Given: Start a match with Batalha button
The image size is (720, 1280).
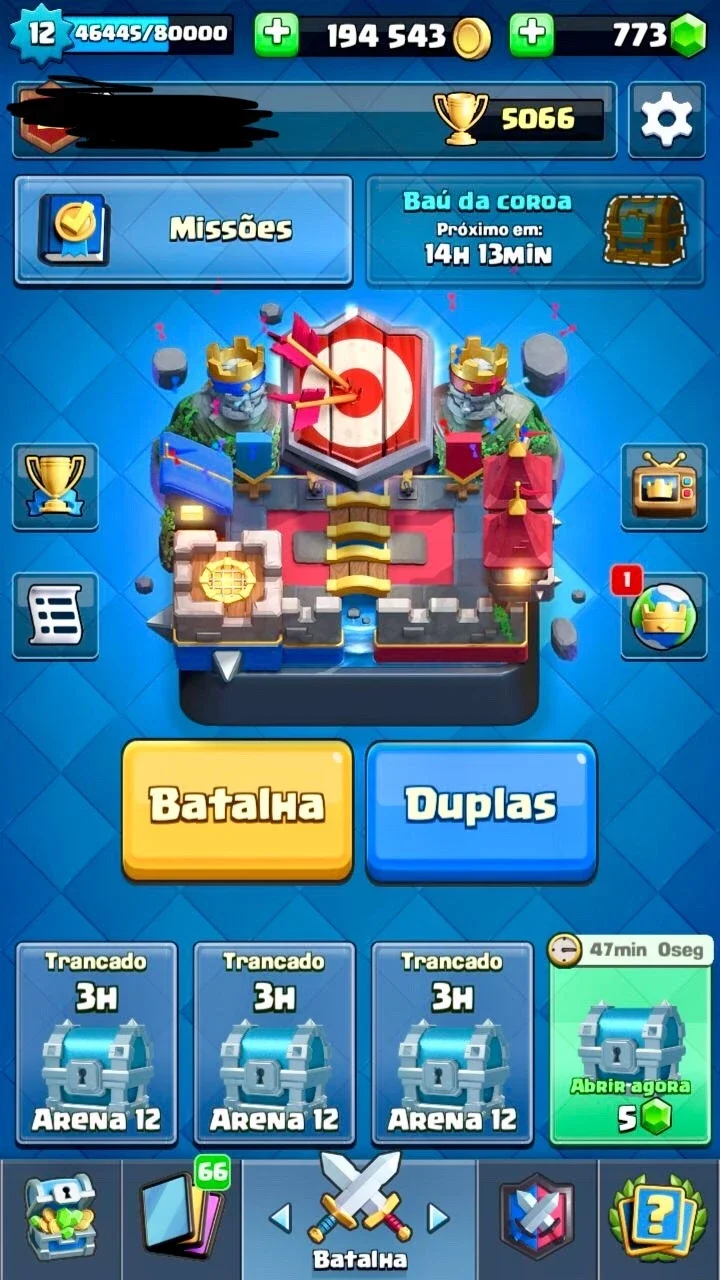Looking at the screenshot, I should click(238, 809).
